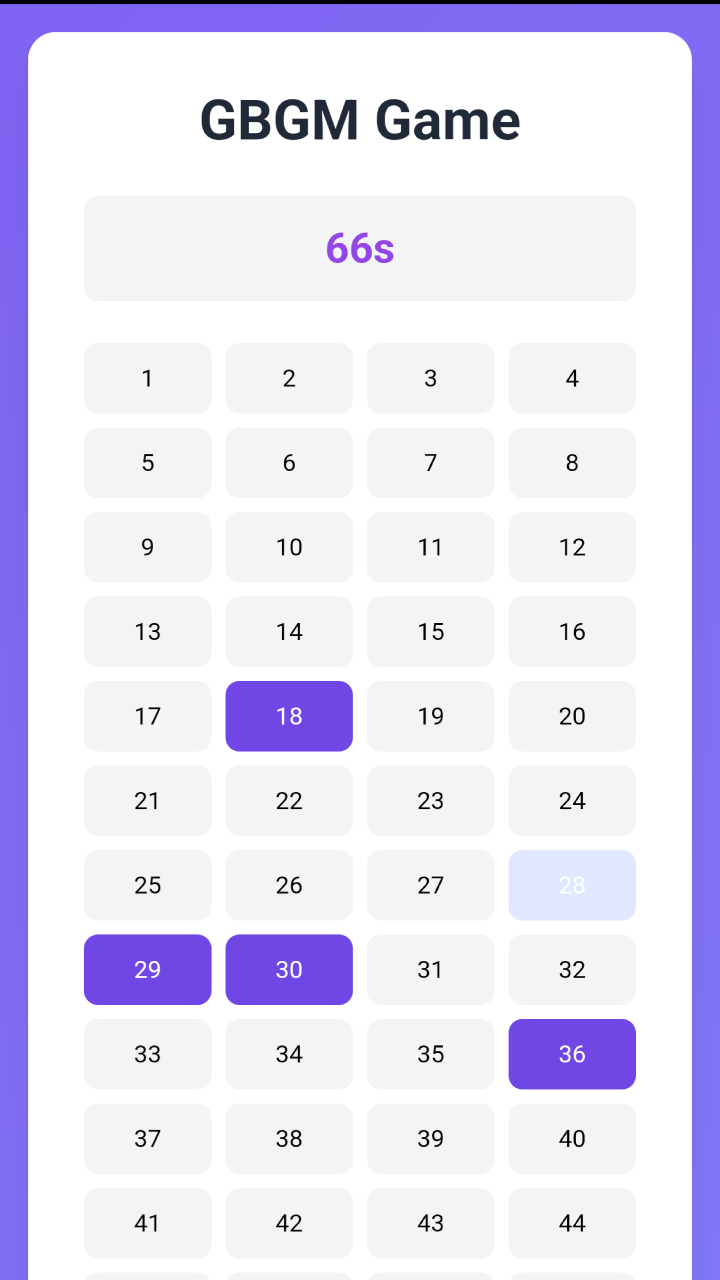Tap the number 20 tile

pyautogui.click(x=572, y=716)
